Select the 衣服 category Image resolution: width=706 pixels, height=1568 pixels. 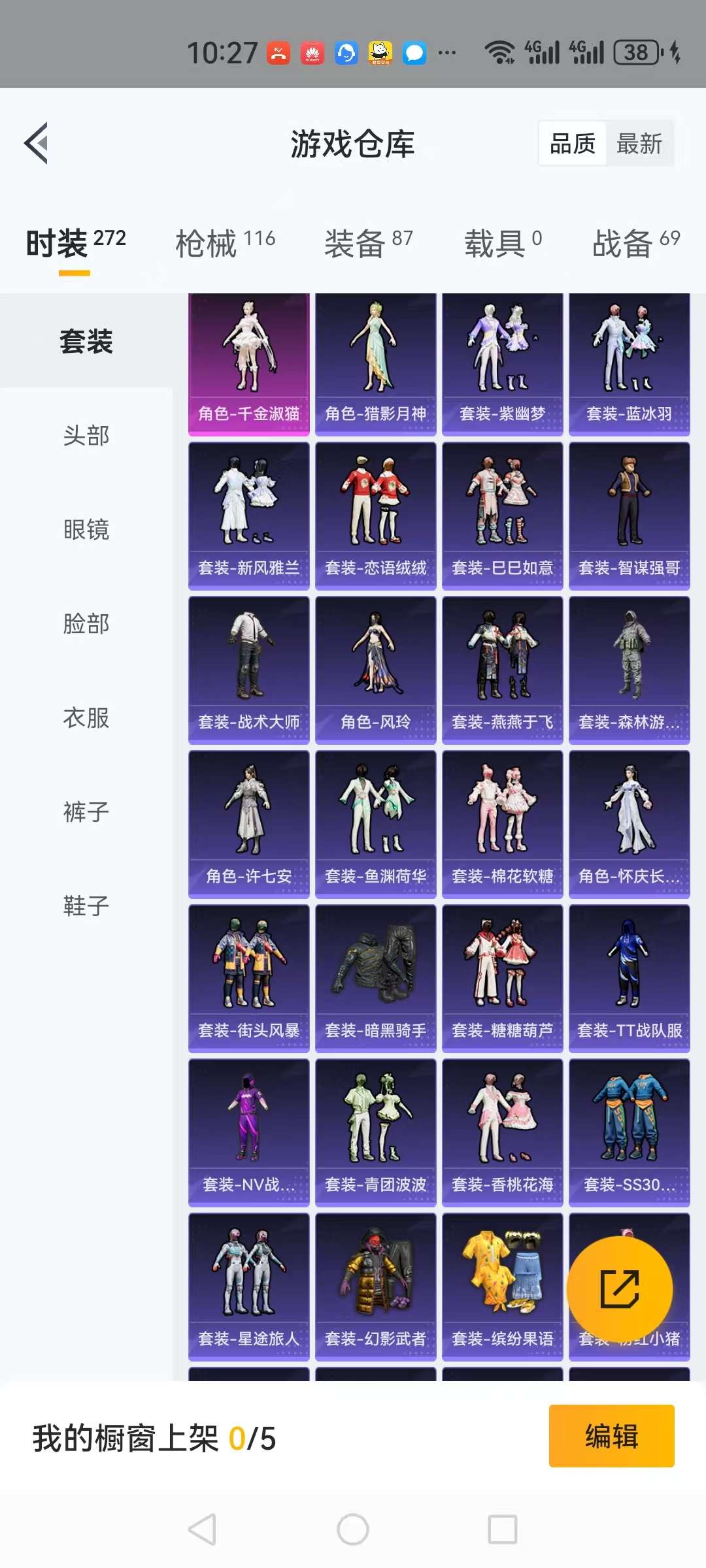click(x=86, y=717)
